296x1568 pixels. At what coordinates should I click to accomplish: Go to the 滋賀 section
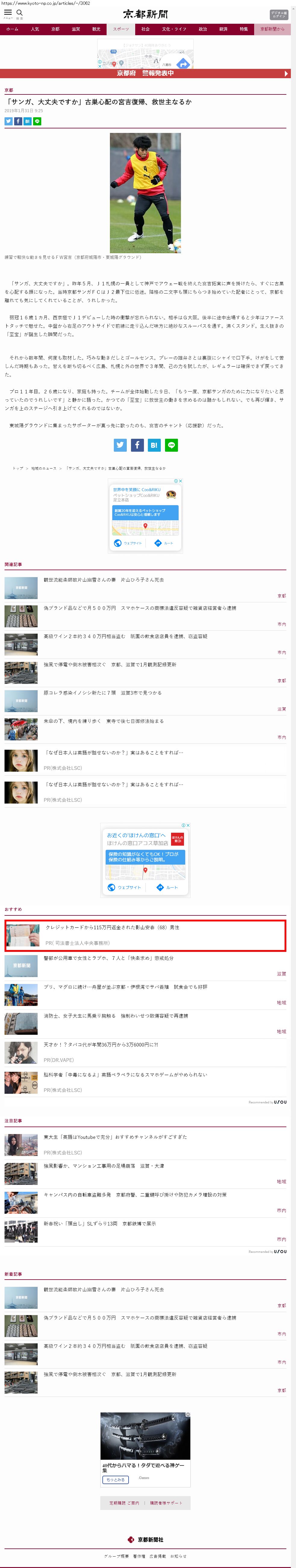tap(76, 29)
